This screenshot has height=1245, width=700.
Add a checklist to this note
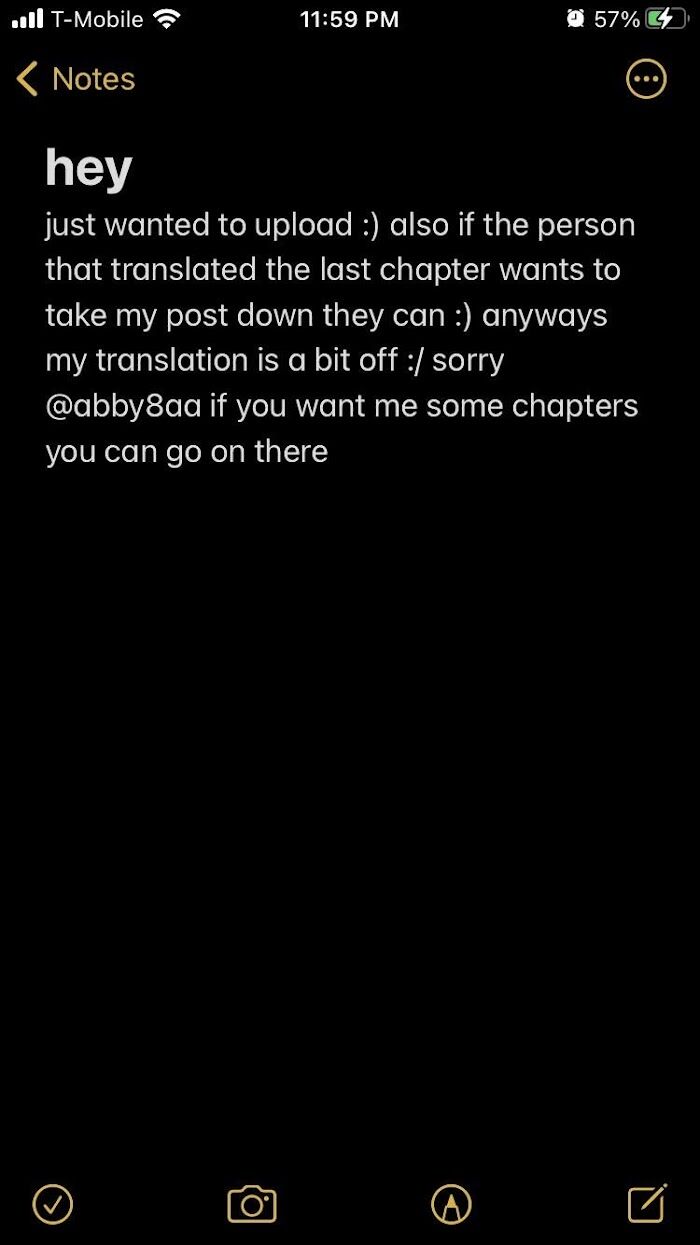52,1203
